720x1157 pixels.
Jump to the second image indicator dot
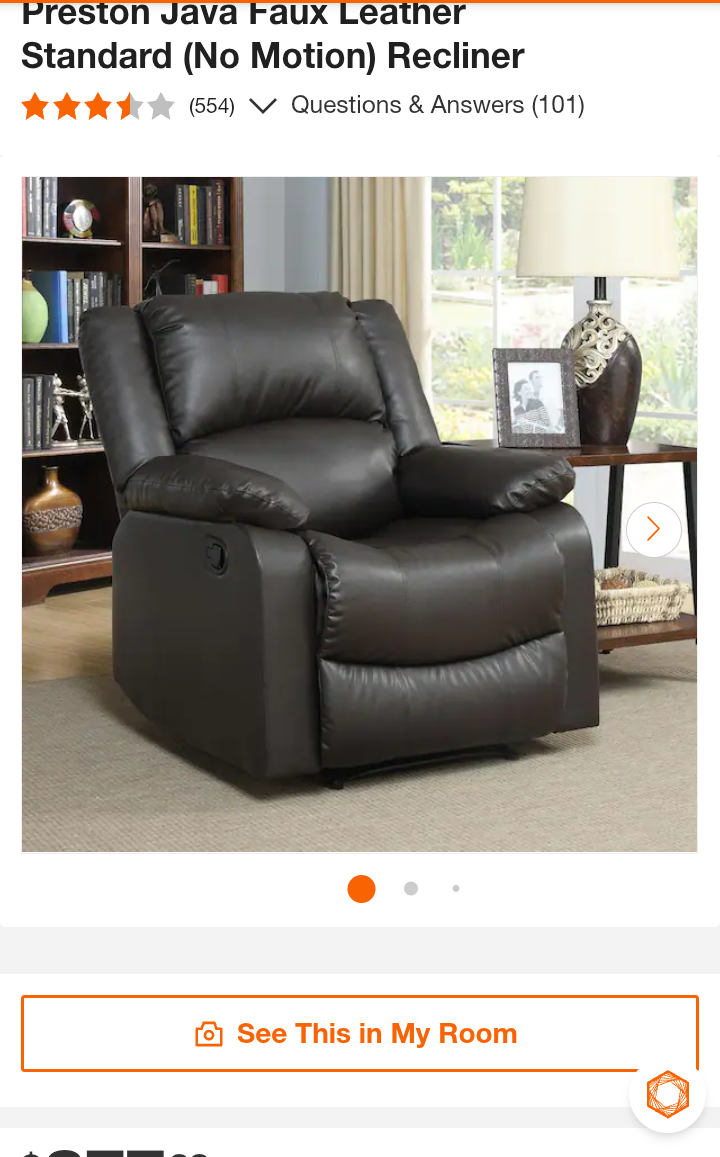(x=411, y=888)
